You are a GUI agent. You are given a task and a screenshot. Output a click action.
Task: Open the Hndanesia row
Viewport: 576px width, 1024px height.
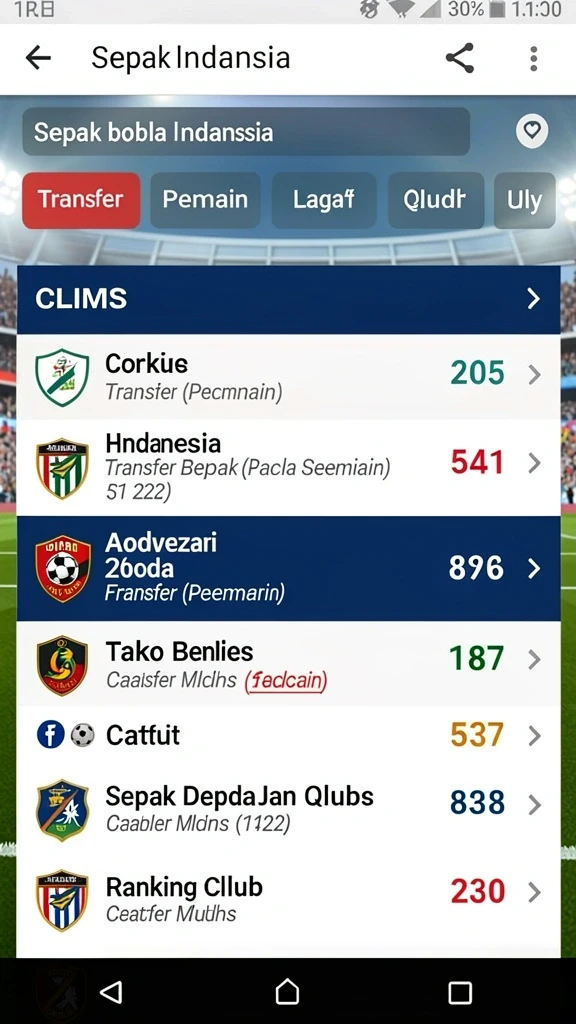[289, 467]
